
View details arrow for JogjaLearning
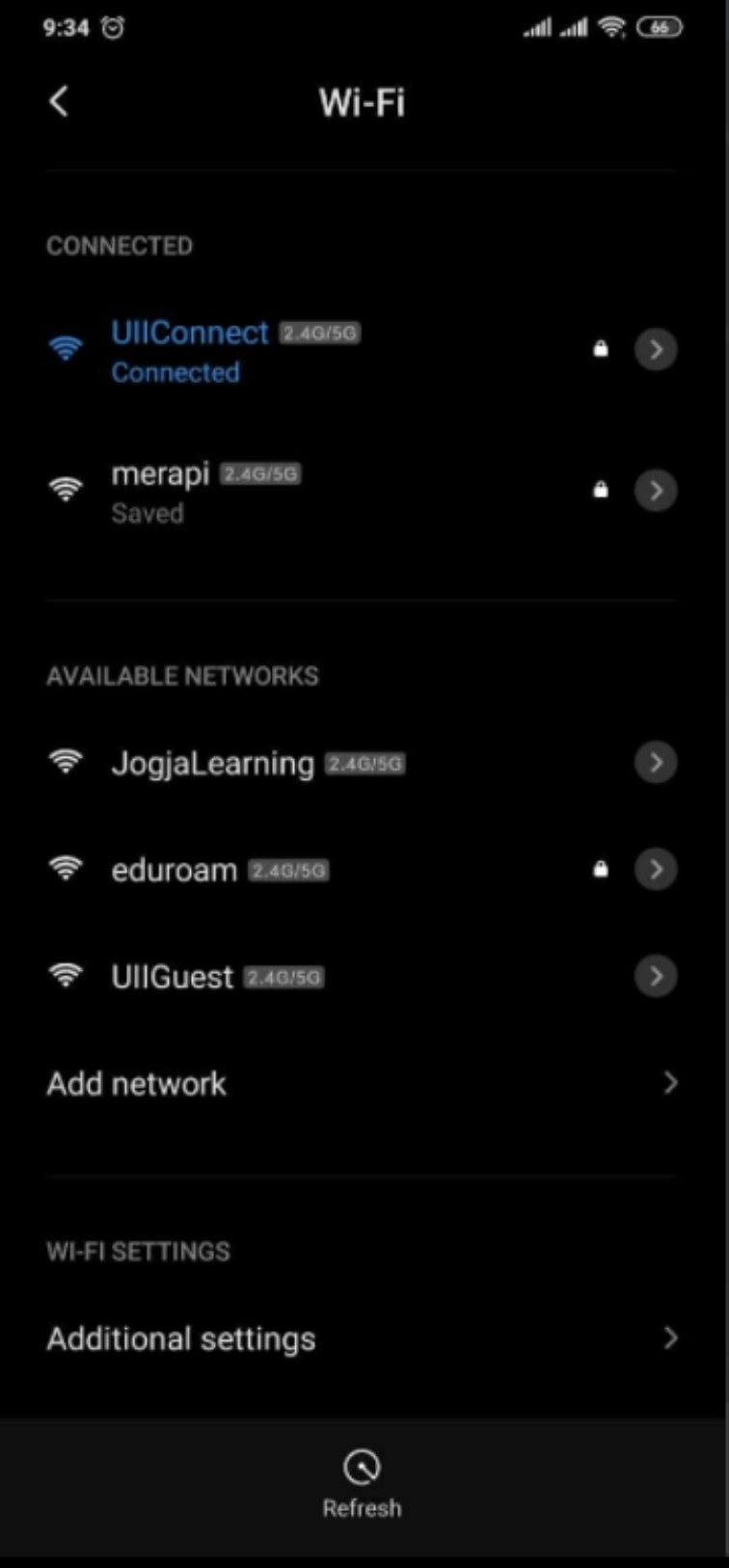pyautogui.click(x=656, y=763)
